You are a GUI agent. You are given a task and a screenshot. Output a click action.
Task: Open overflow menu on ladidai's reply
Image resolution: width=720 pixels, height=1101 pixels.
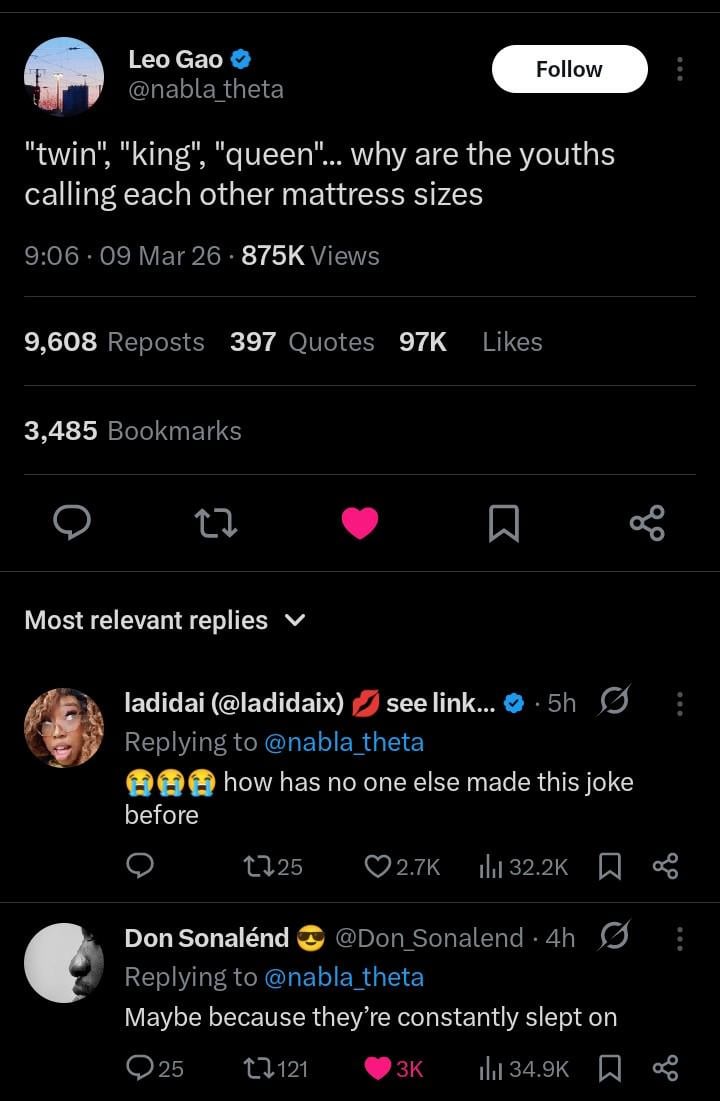(680, 704)
